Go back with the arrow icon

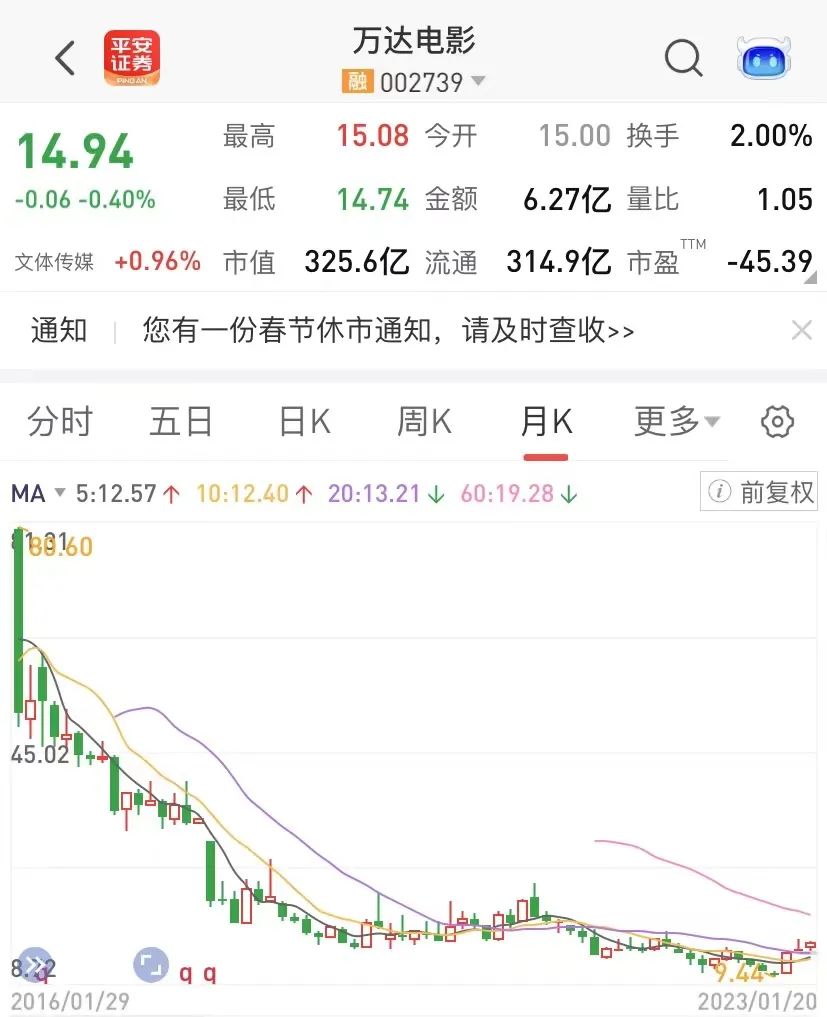pos(65,59)
